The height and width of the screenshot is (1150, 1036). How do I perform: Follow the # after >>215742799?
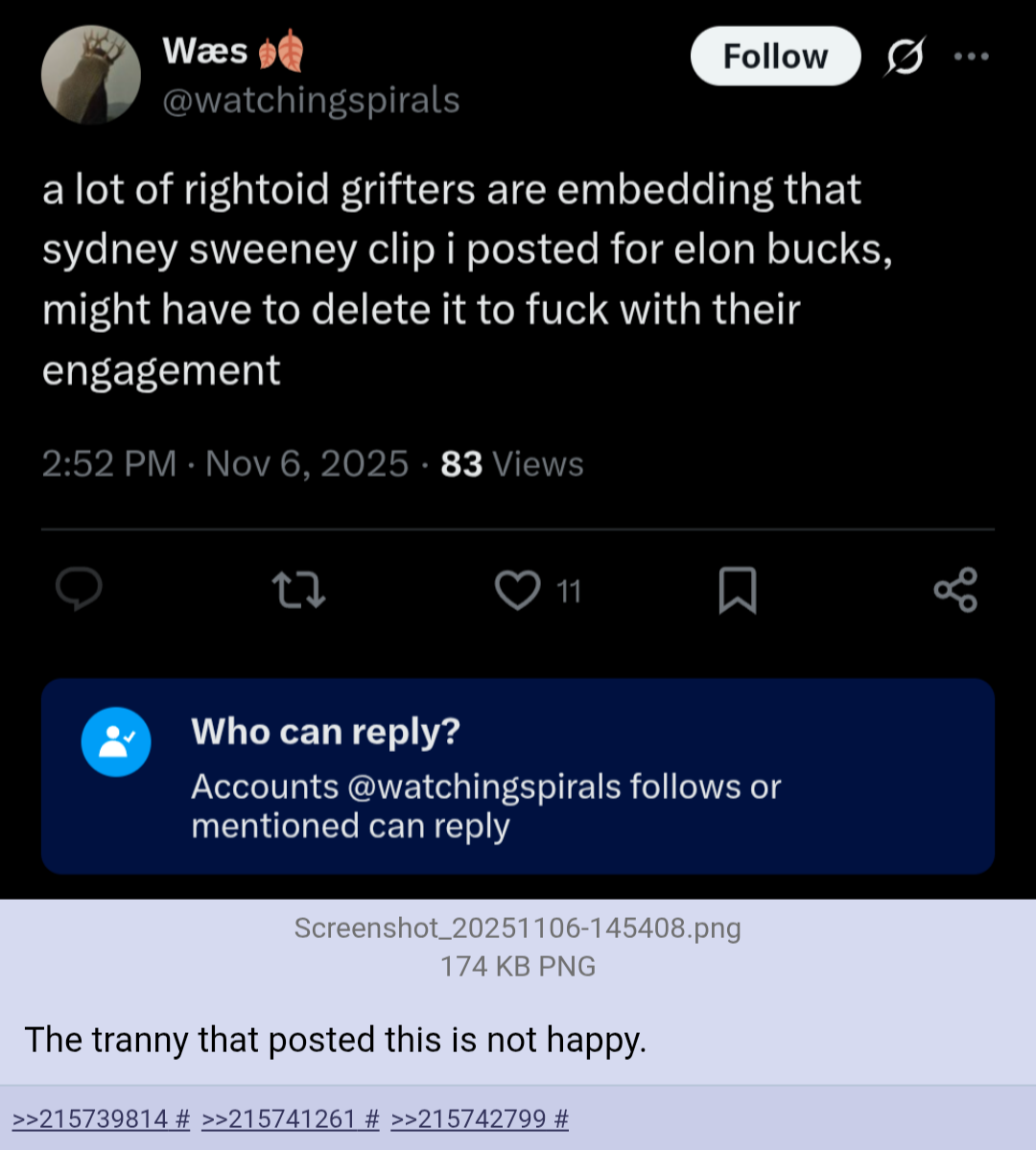[562, 1118]
